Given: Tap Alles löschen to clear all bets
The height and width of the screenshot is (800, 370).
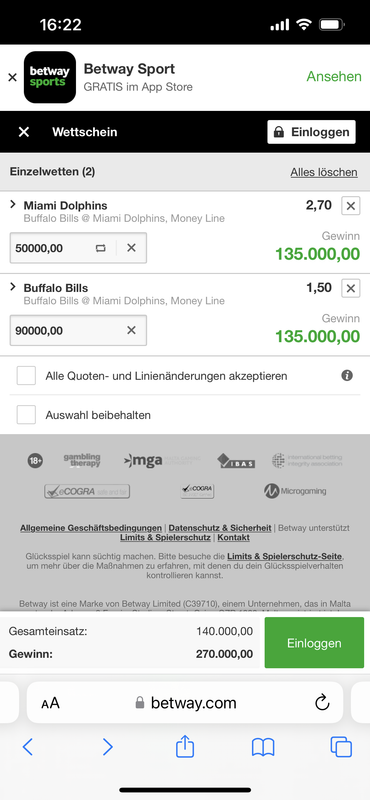Looking at the screenshot, I should pos(324,172).
